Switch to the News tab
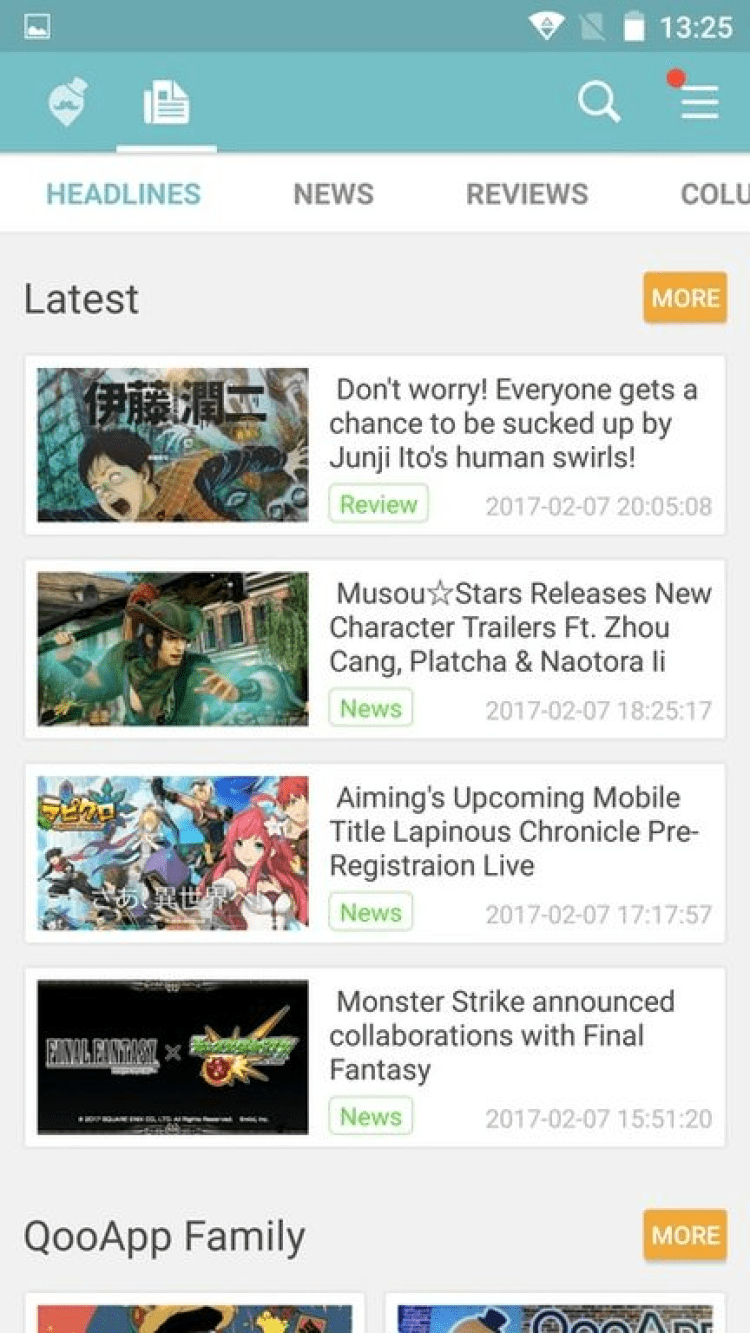The image size is (750, 1333). 333,194
